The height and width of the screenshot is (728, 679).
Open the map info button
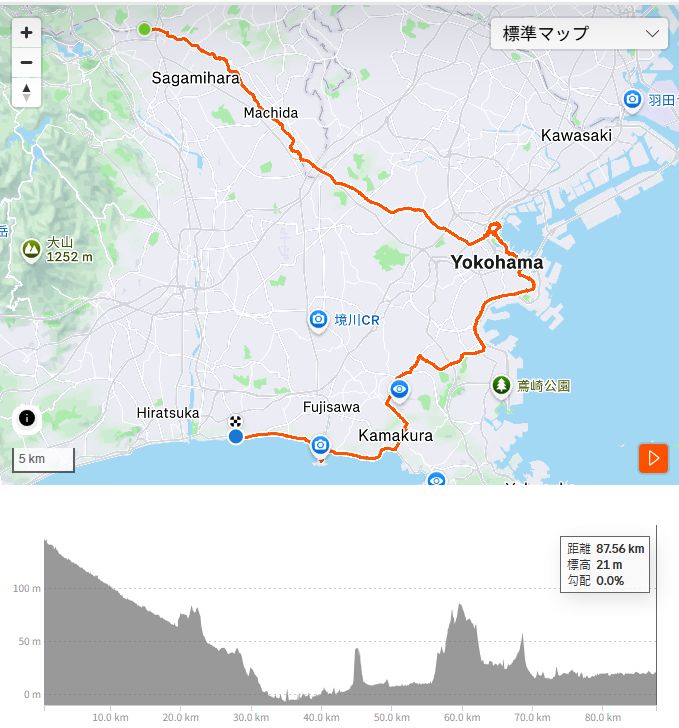pyautogui.click(x=27, y=419)
